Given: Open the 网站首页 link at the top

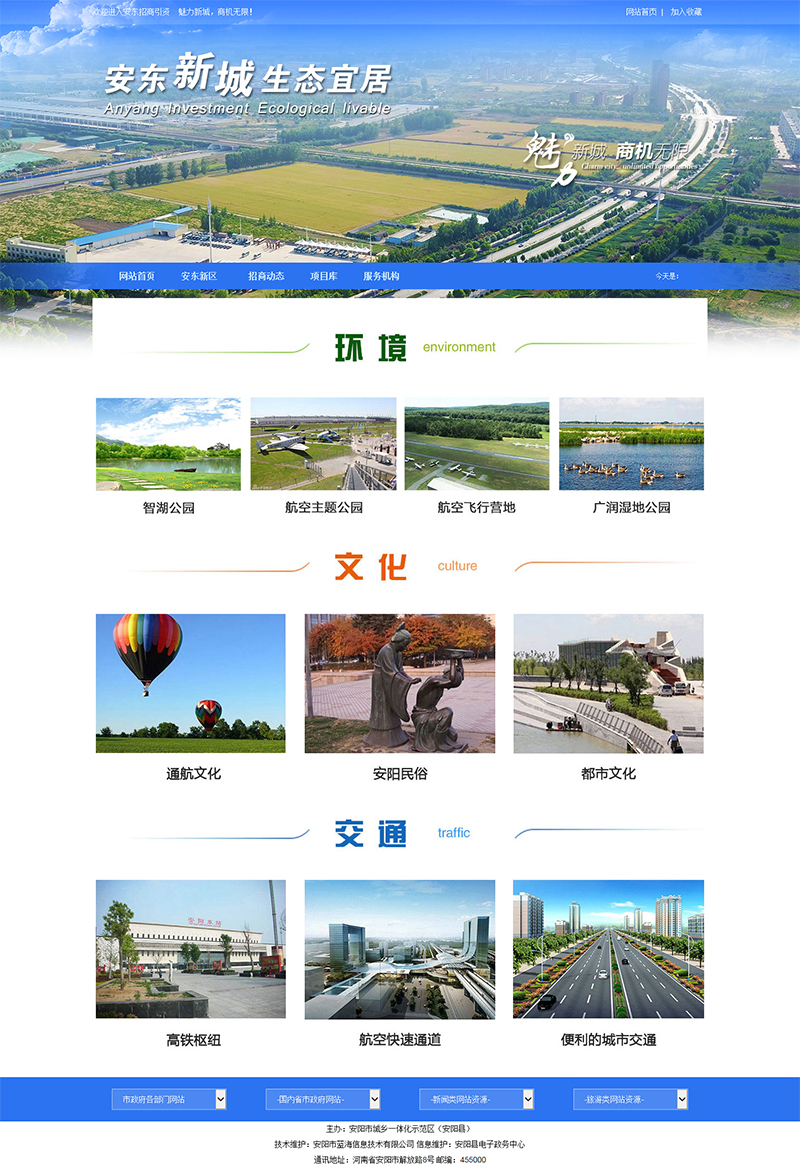Looking at the screenshot, I should (641, 12).
